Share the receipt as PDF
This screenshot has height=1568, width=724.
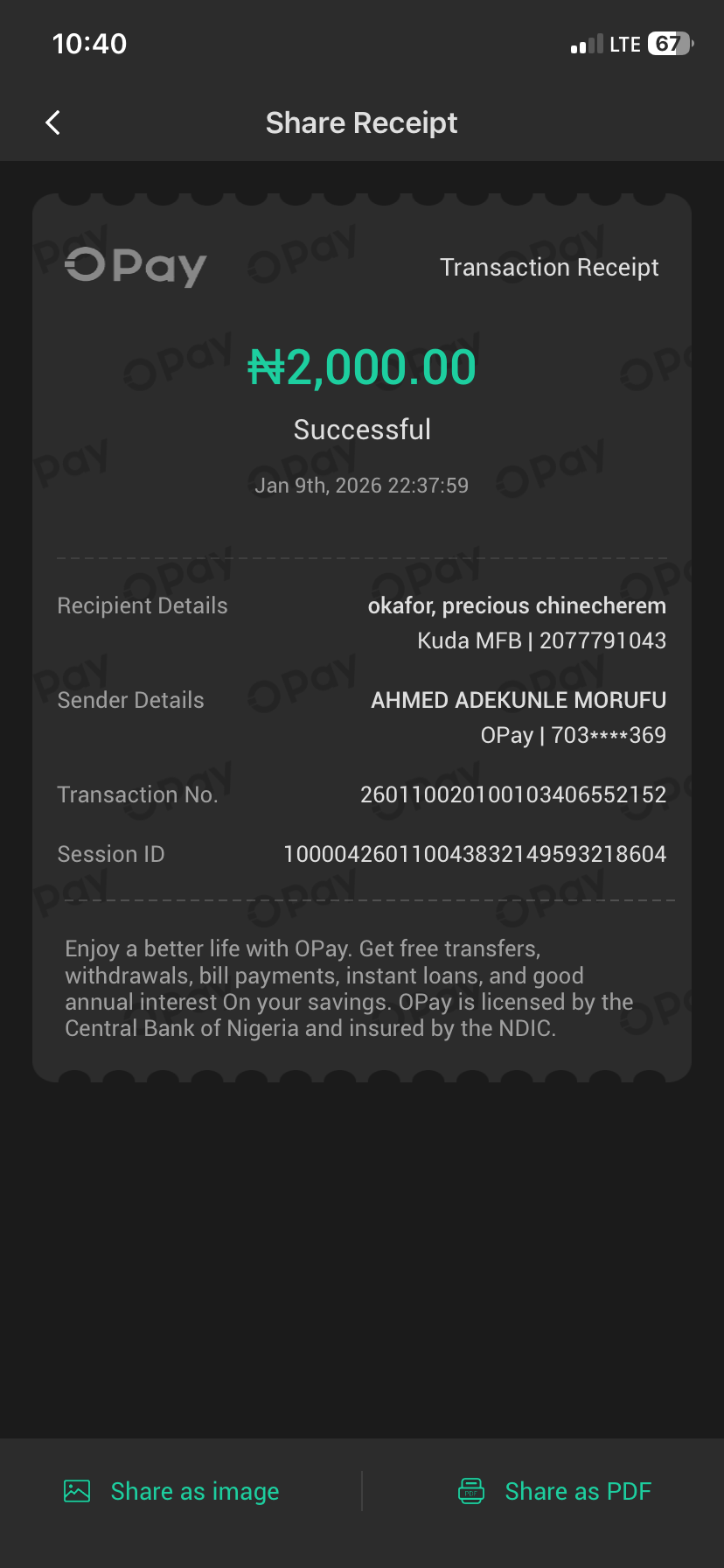click(555, 1491)
